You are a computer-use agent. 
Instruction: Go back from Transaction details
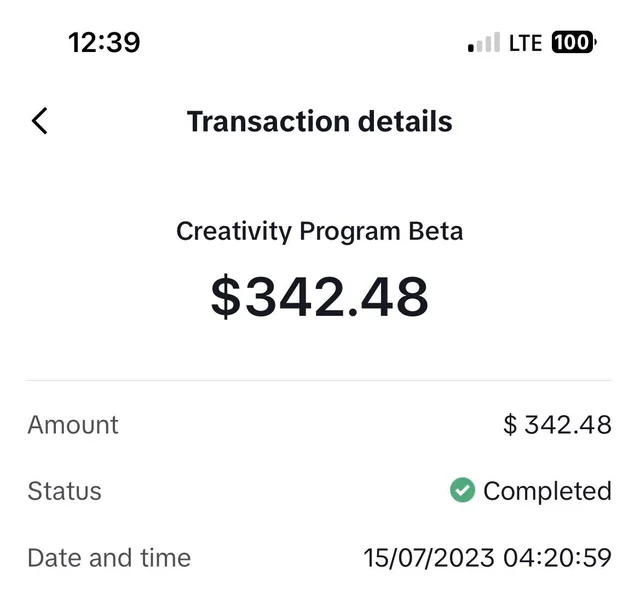(x=40, y=122)
